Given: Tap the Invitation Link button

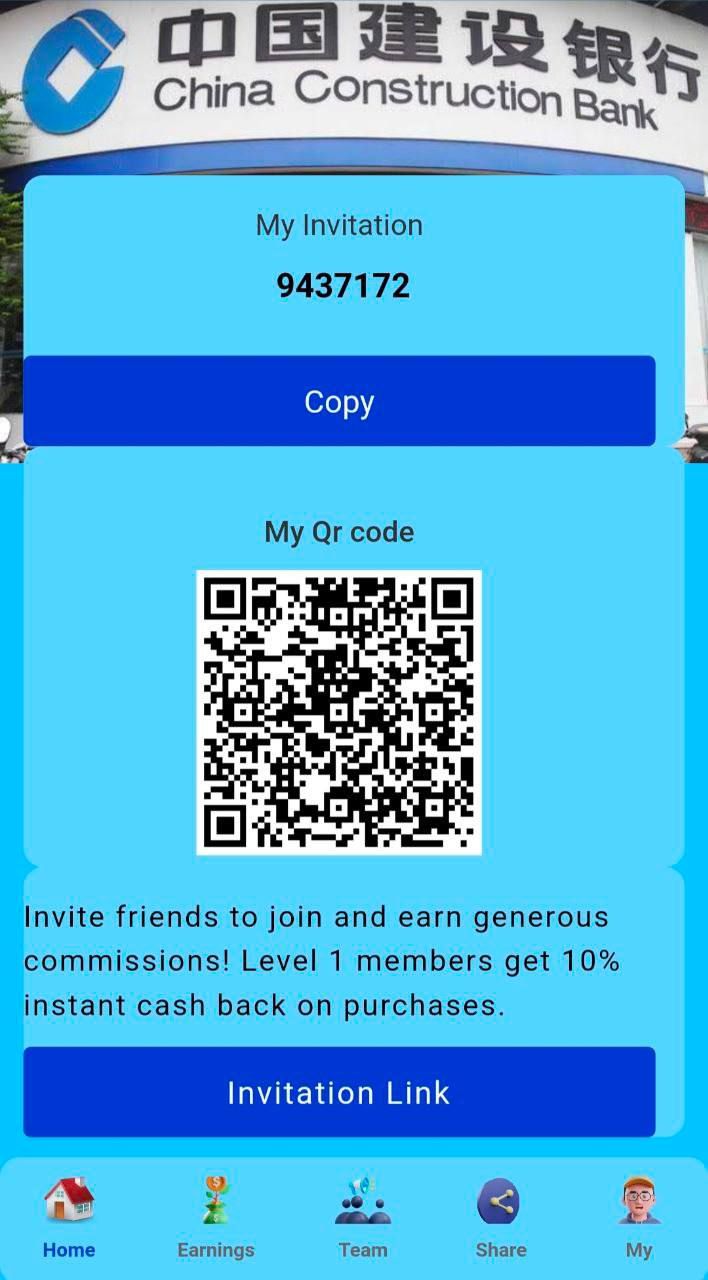Looking at the screenshot, I should 339,1092.
